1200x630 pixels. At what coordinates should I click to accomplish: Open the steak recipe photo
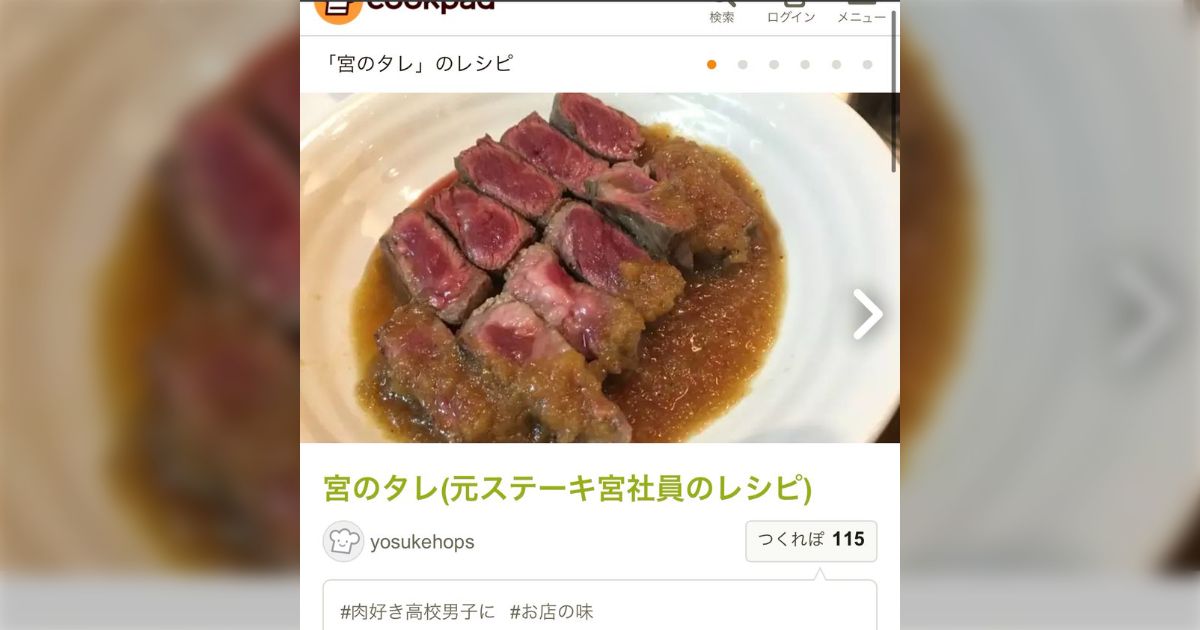point(580,270)
